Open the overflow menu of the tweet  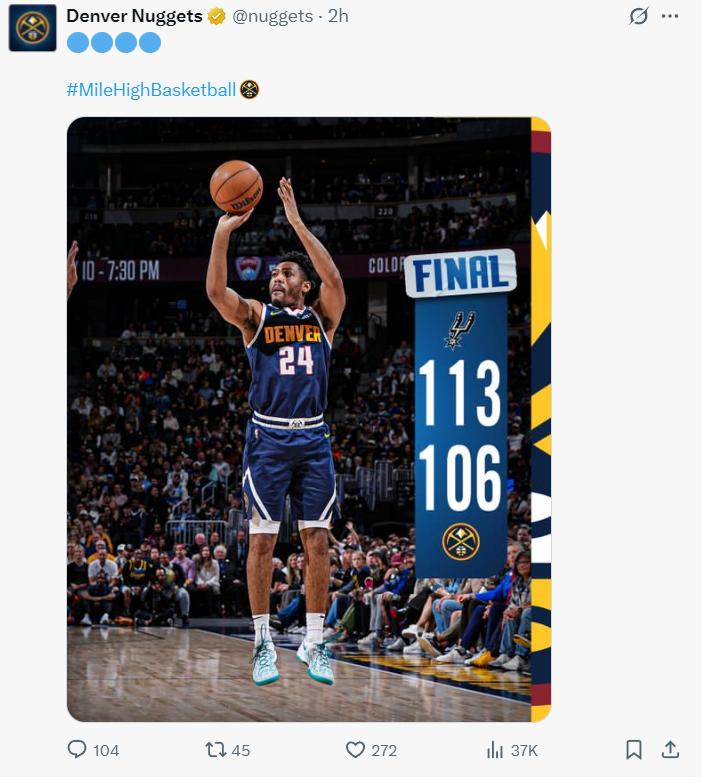click(x=670, y=16)
